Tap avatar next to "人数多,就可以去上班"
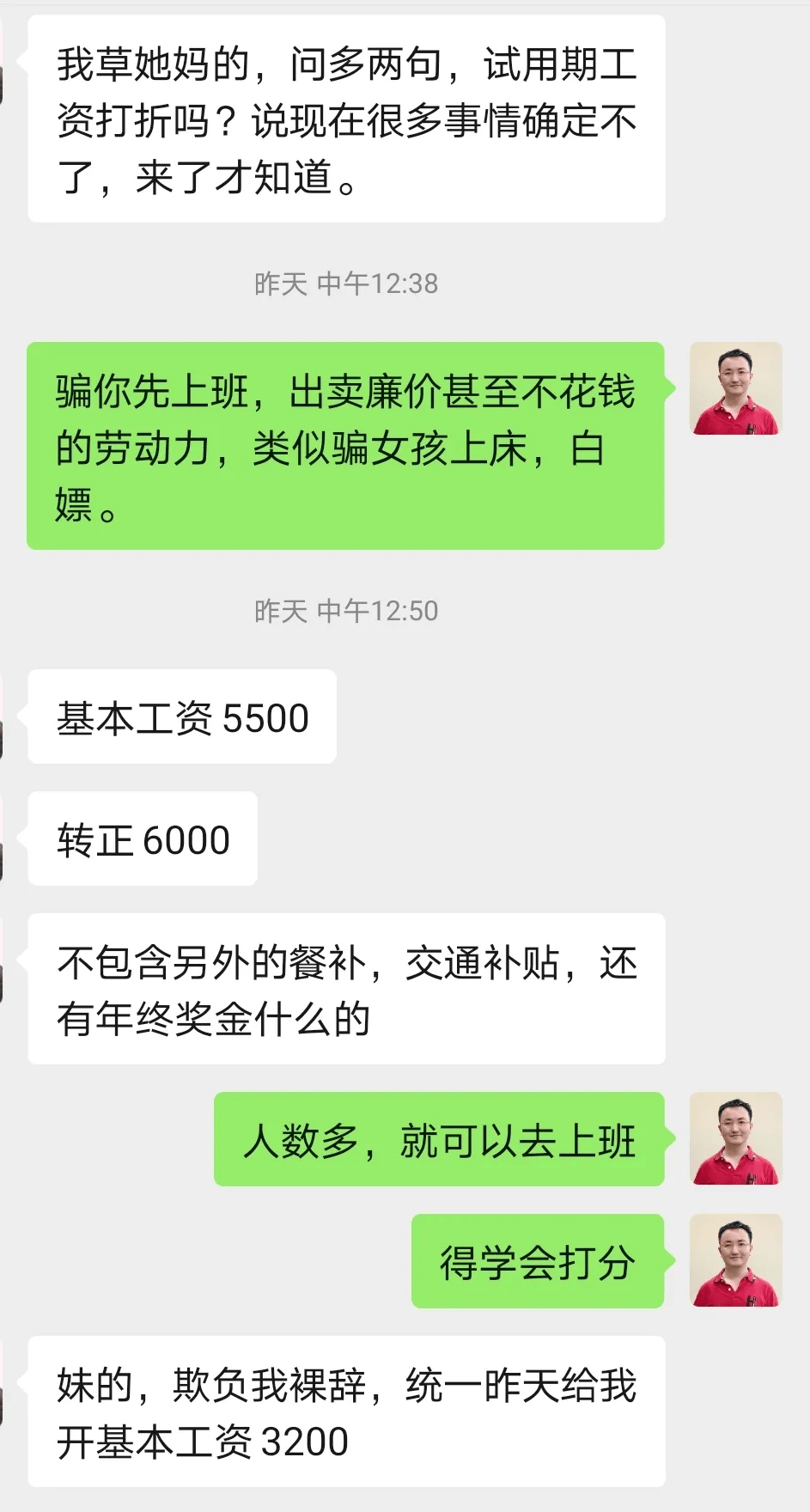The height and width of the screenshot is (1512, 810). tap(735, 1138)
